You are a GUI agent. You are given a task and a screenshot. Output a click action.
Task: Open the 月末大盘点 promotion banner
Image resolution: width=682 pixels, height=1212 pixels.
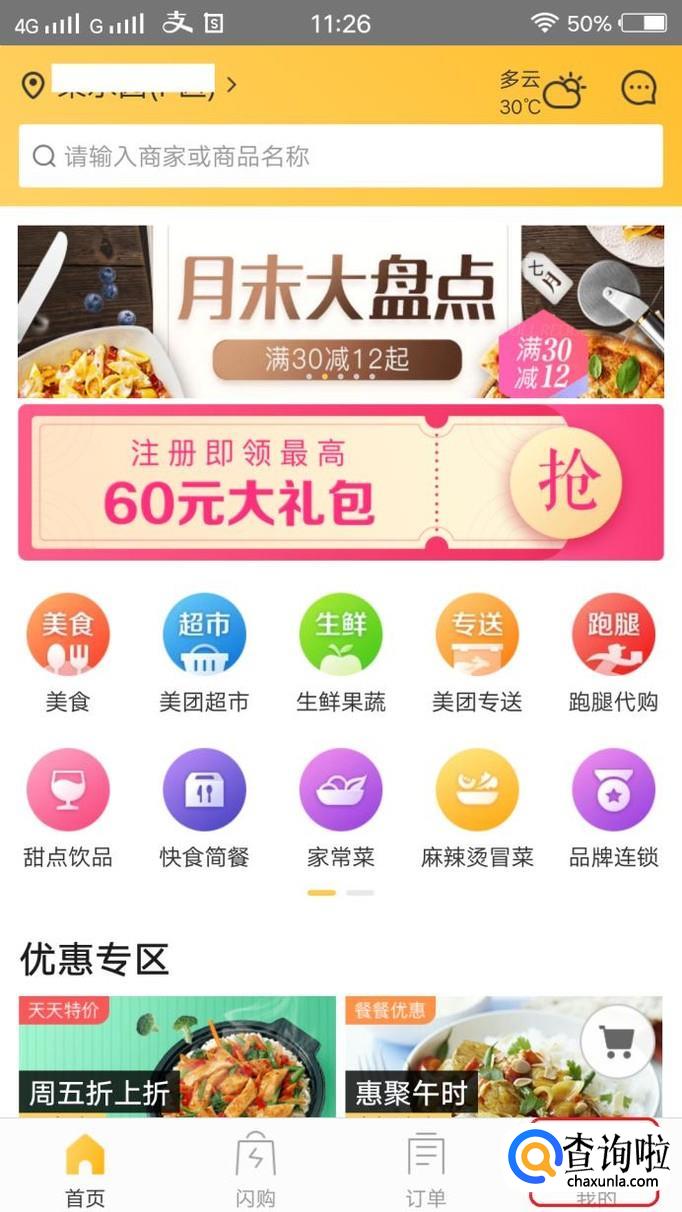340,311
